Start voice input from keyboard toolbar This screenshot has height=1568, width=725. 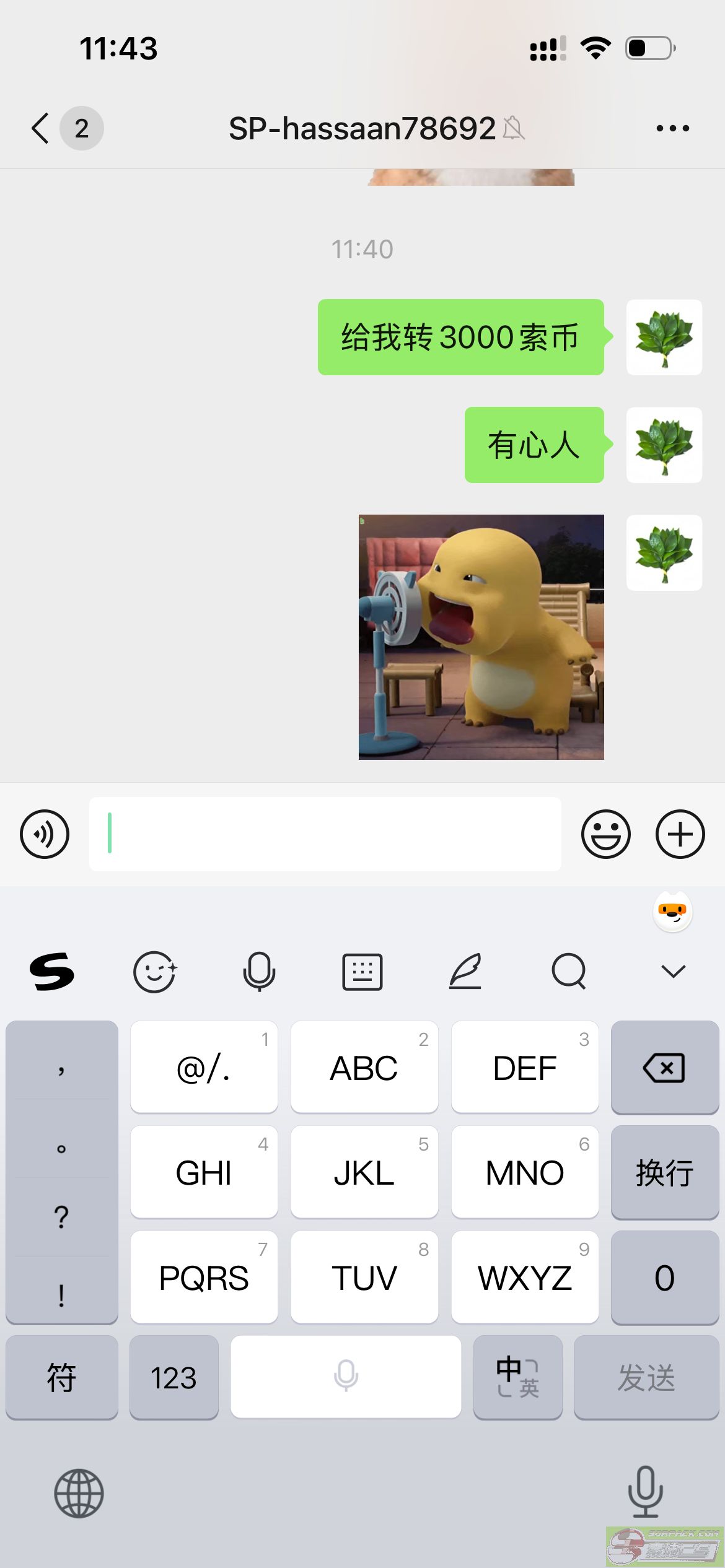tap(259, 971)
